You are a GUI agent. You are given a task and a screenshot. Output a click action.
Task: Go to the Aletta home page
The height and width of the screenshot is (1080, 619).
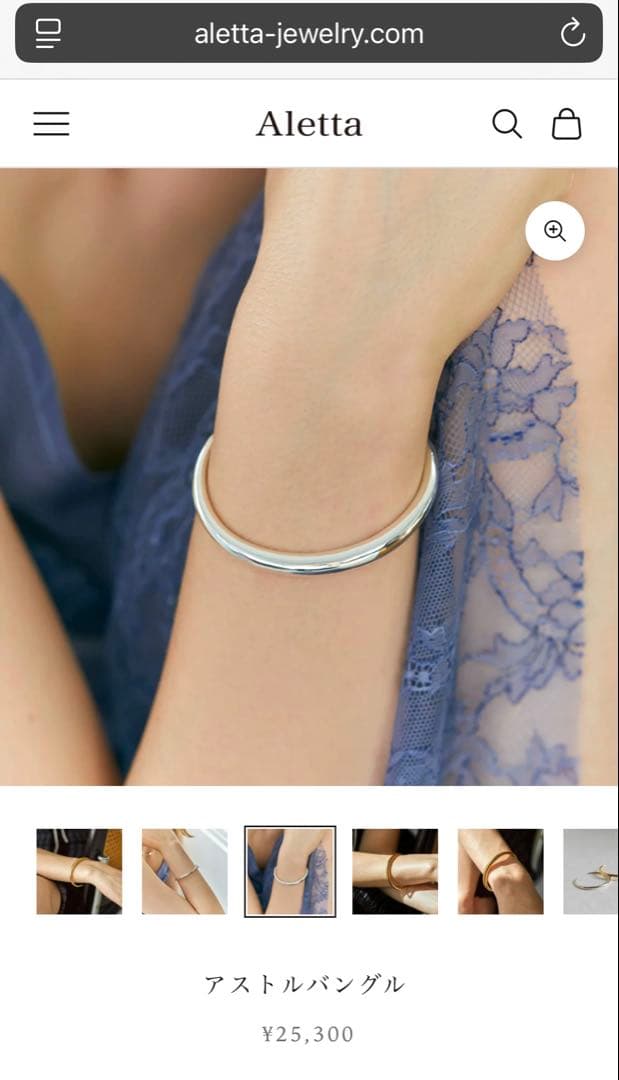pos(309,124)
